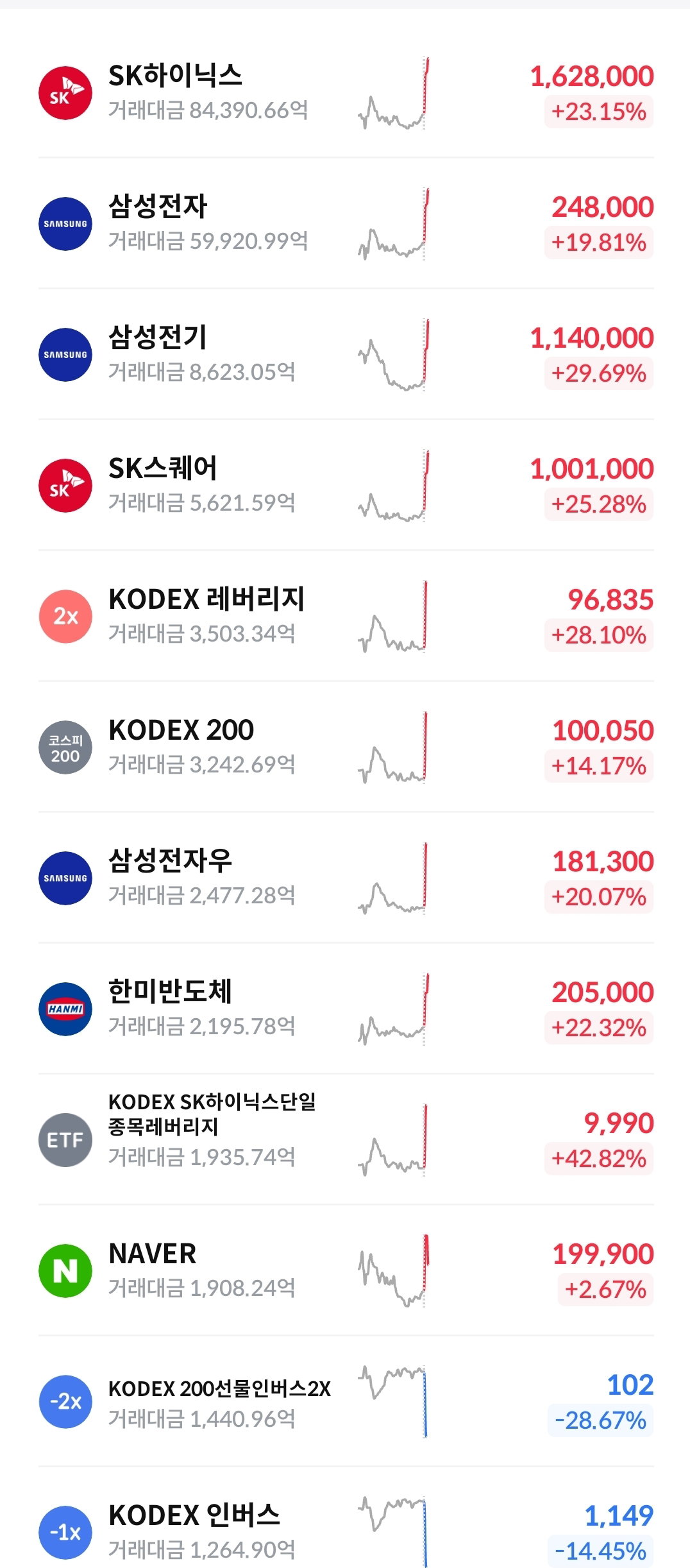Select the 한미반도체 row

(345, 1009)
